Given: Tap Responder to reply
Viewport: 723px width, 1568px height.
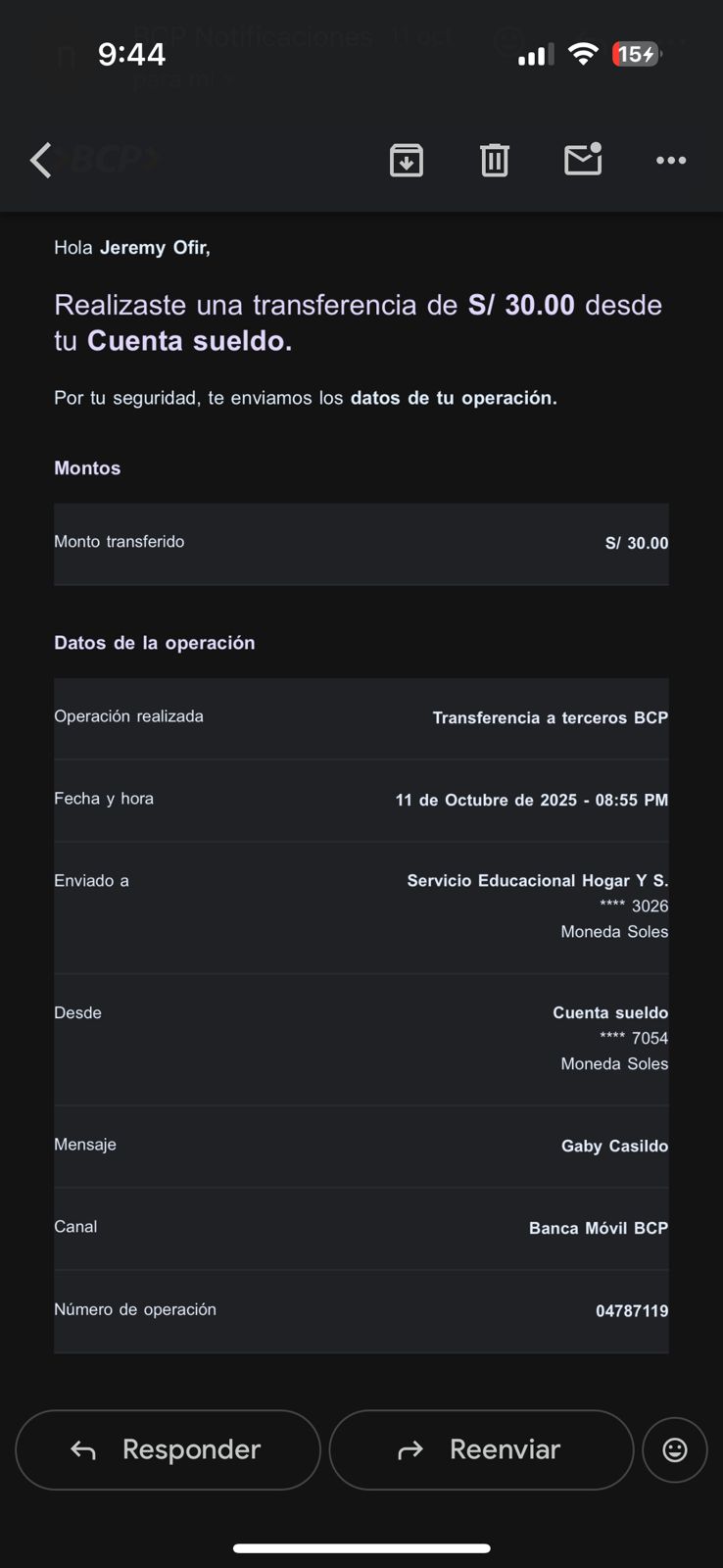Looking at the screenshot, I should coord(168,1449).
